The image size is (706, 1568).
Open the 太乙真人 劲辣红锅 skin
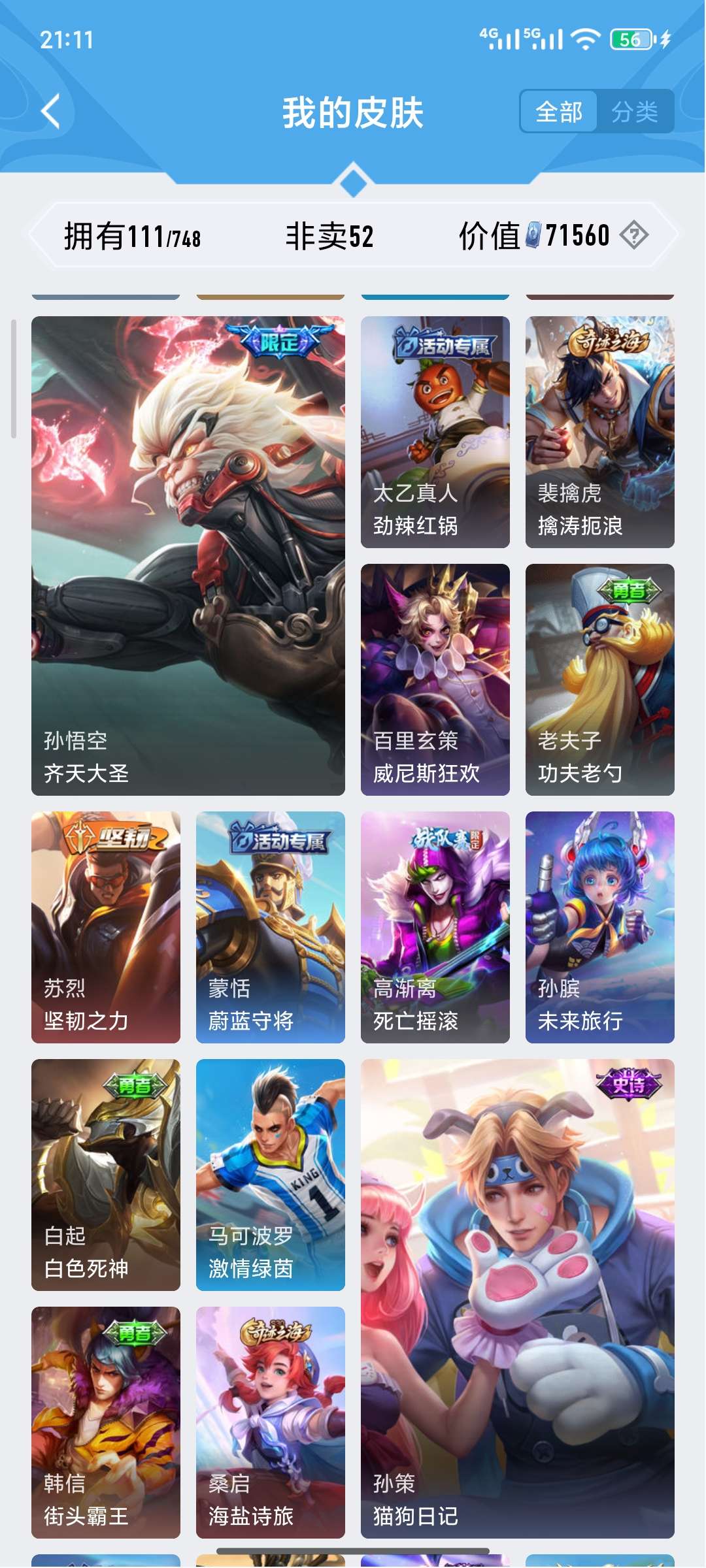click(x=435, y=432)
